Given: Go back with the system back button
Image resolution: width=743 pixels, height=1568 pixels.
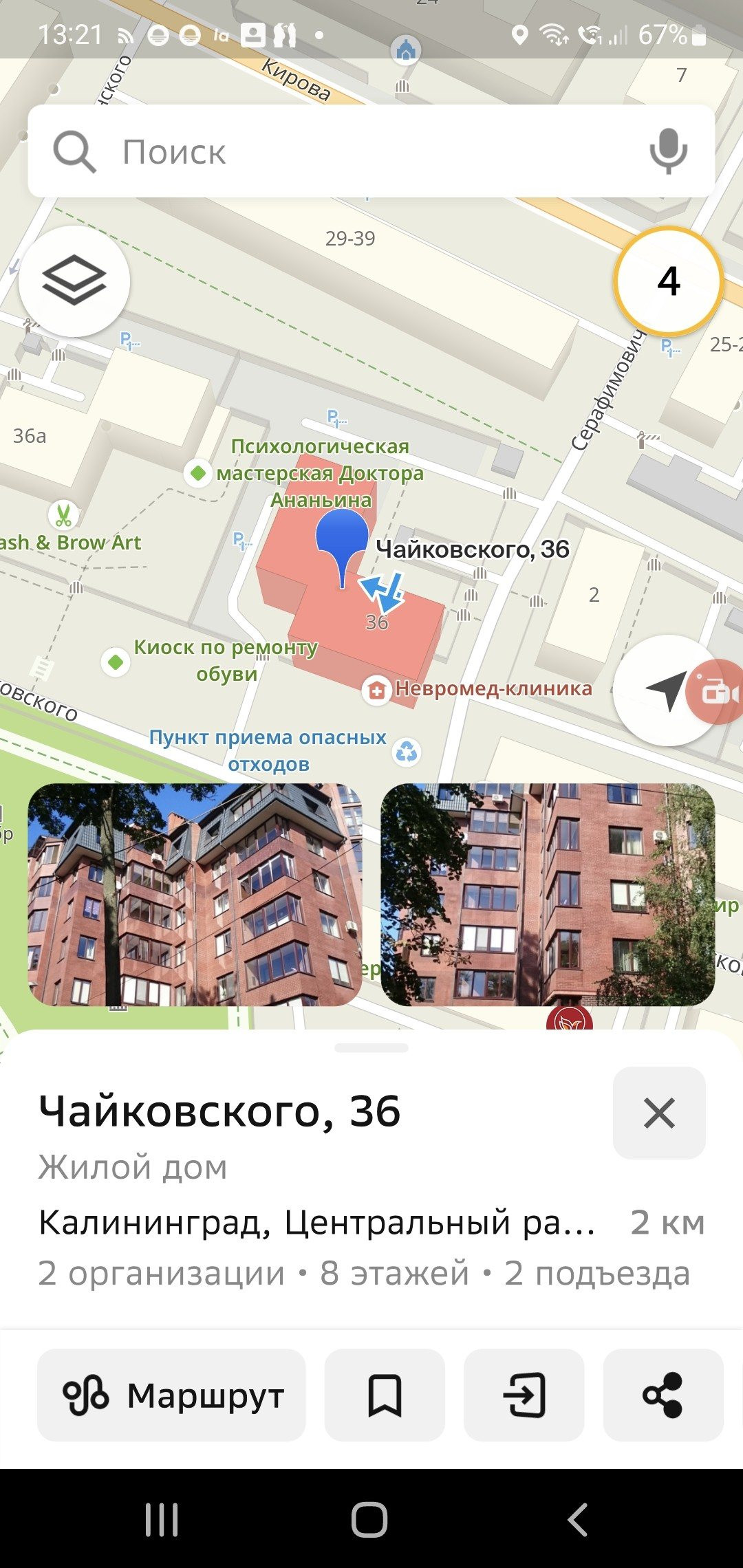Looking at the screenshot, I should (578, 1519).
